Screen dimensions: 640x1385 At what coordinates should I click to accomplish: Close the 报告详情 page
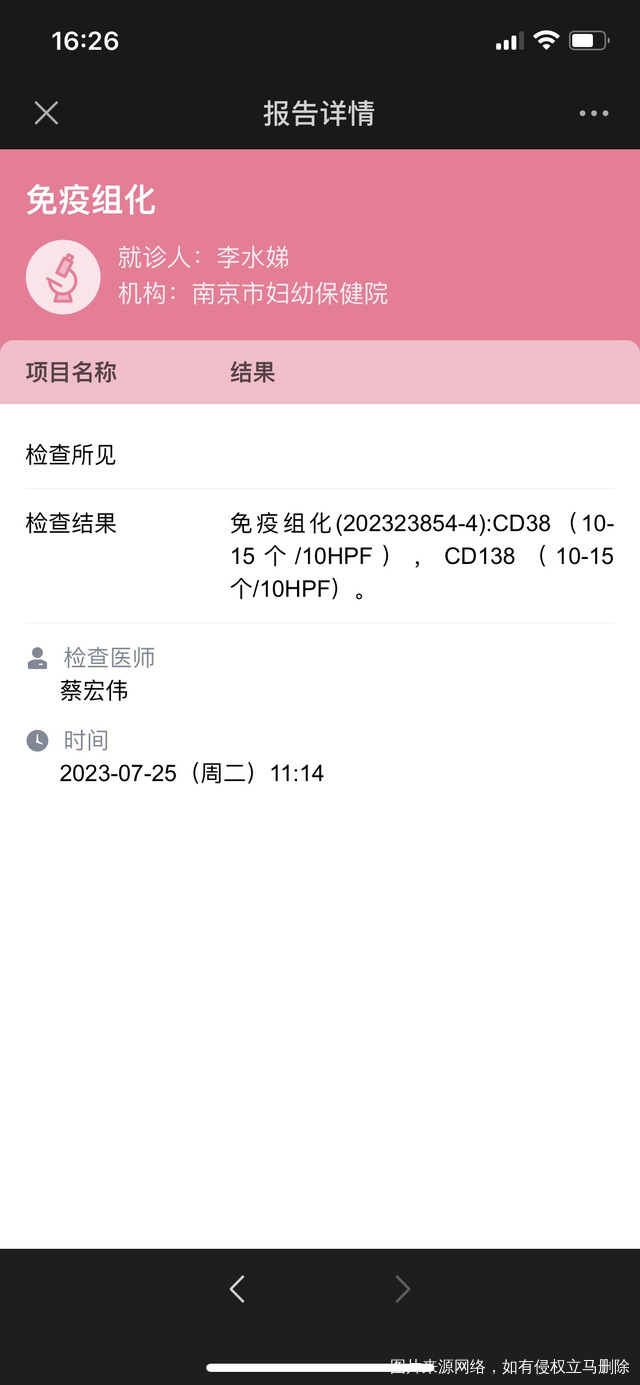pyautogui.click(x=46, y=113)
